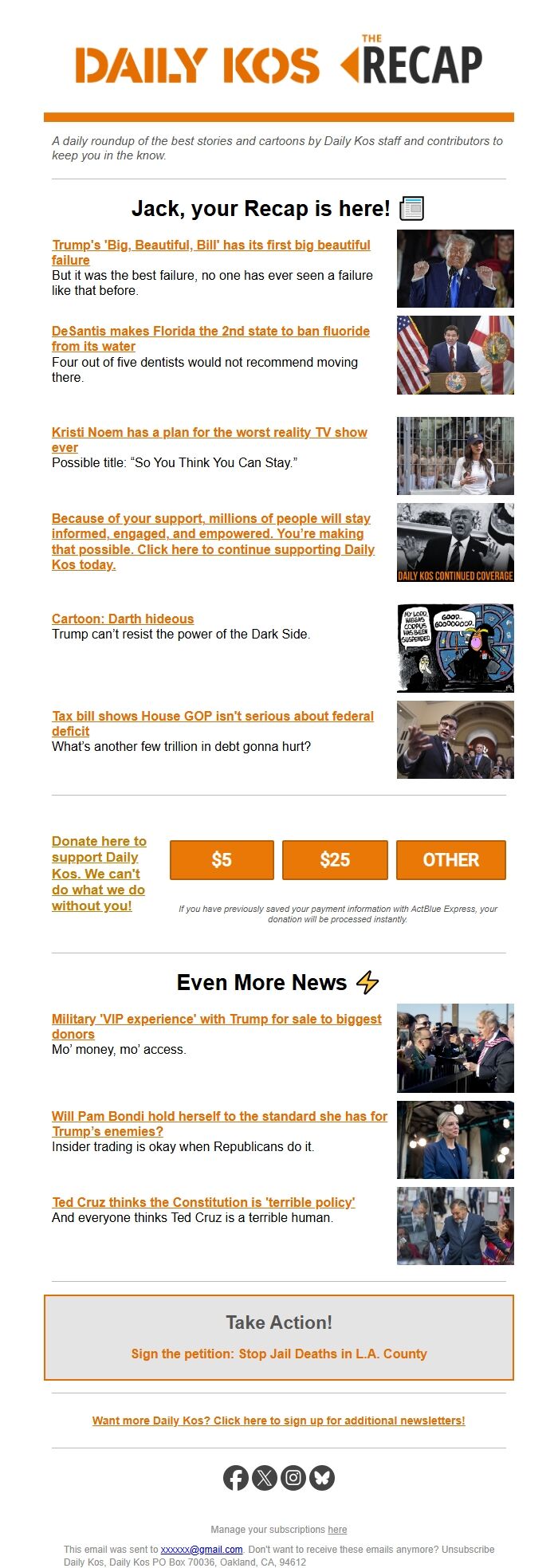This screenshot has width=558, height=1568.
Task: Sign the Stop Jail Deaths petition
Action: (x=279, y=1354)
